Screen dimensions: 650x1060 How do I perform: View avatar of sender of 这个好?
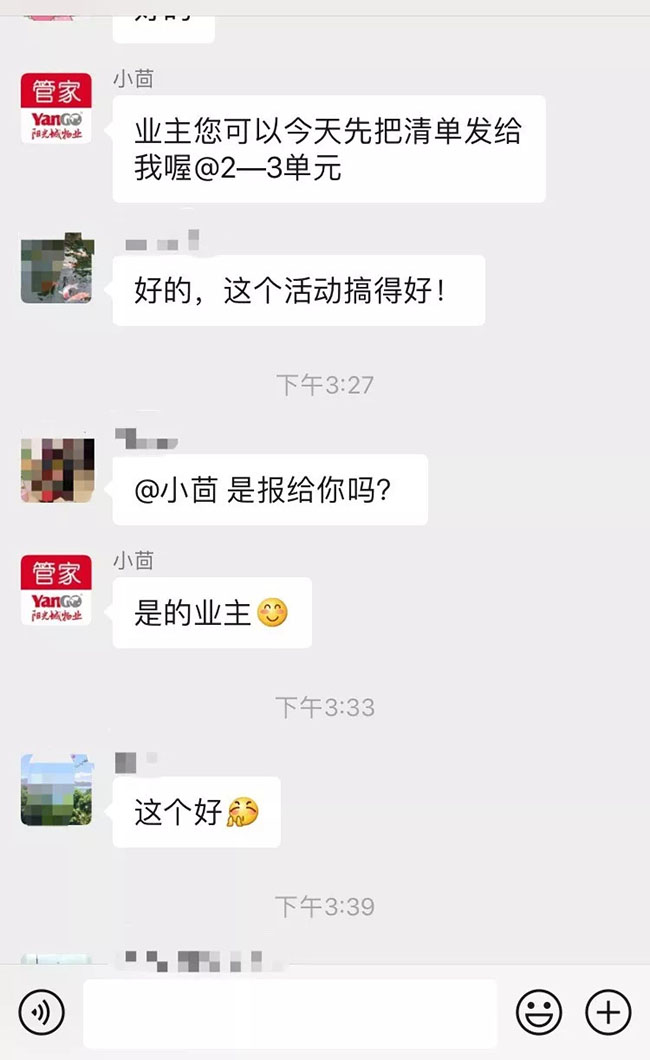click(x=56, y=790)
